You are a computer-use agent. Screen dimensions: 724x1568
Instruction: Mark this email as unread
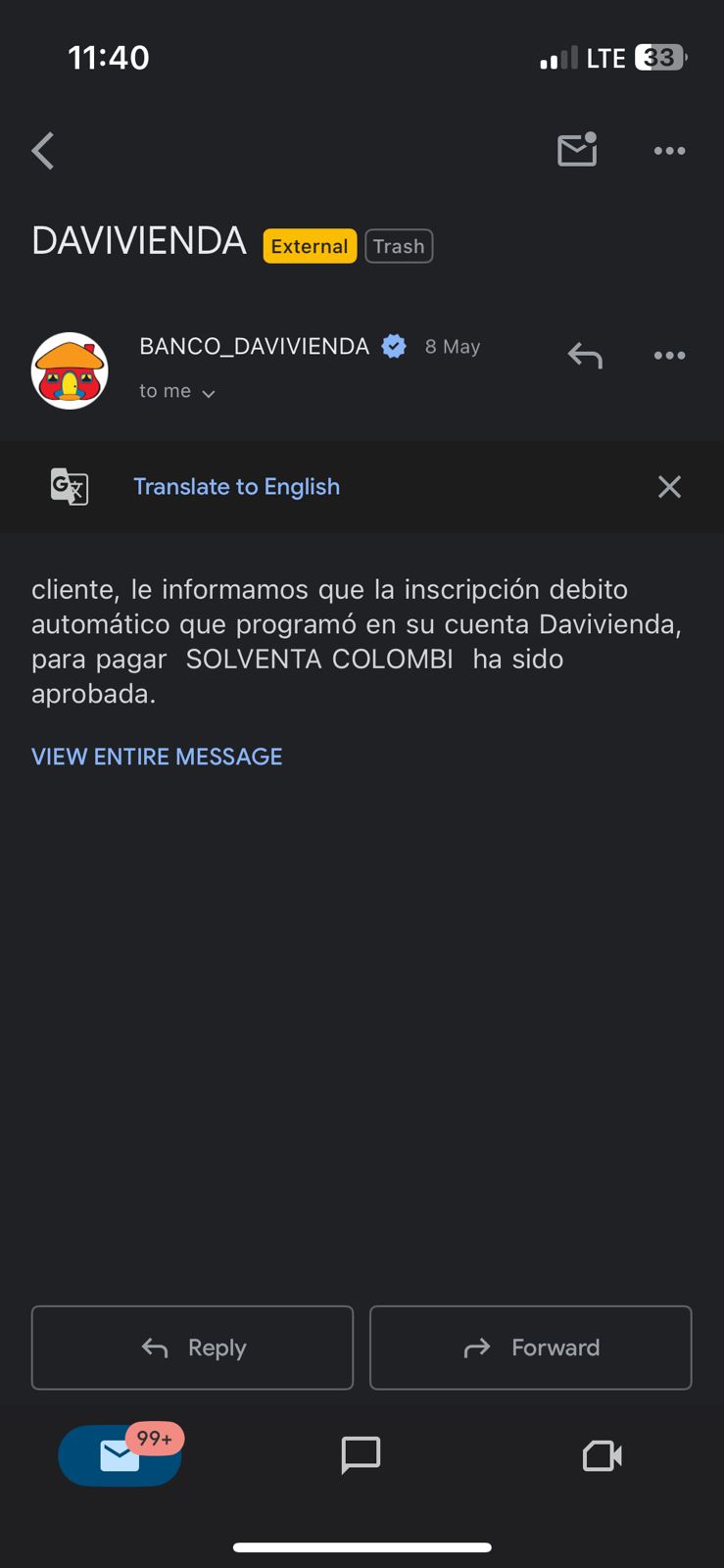[577, 150]
